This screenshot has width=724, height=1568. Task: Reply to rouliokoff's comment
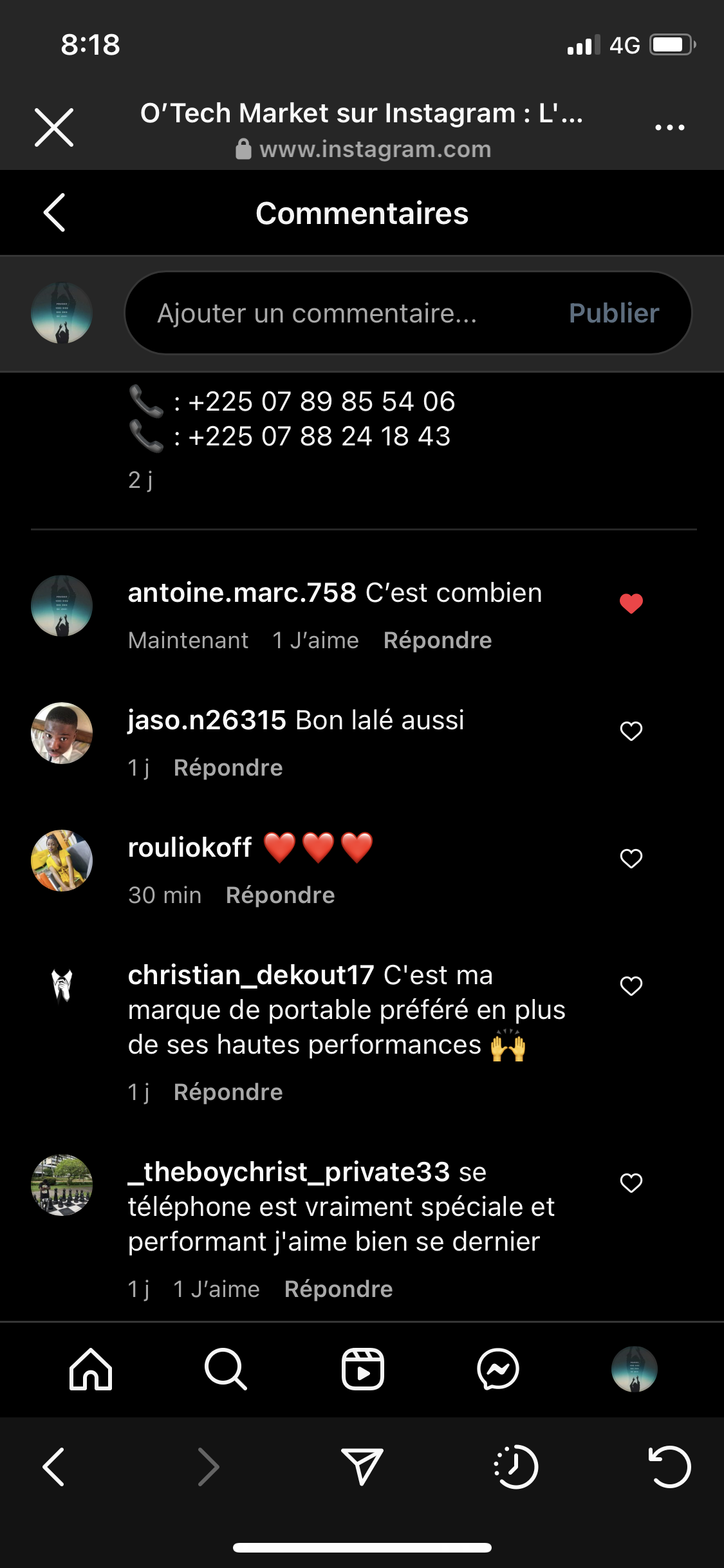(280, 895)
